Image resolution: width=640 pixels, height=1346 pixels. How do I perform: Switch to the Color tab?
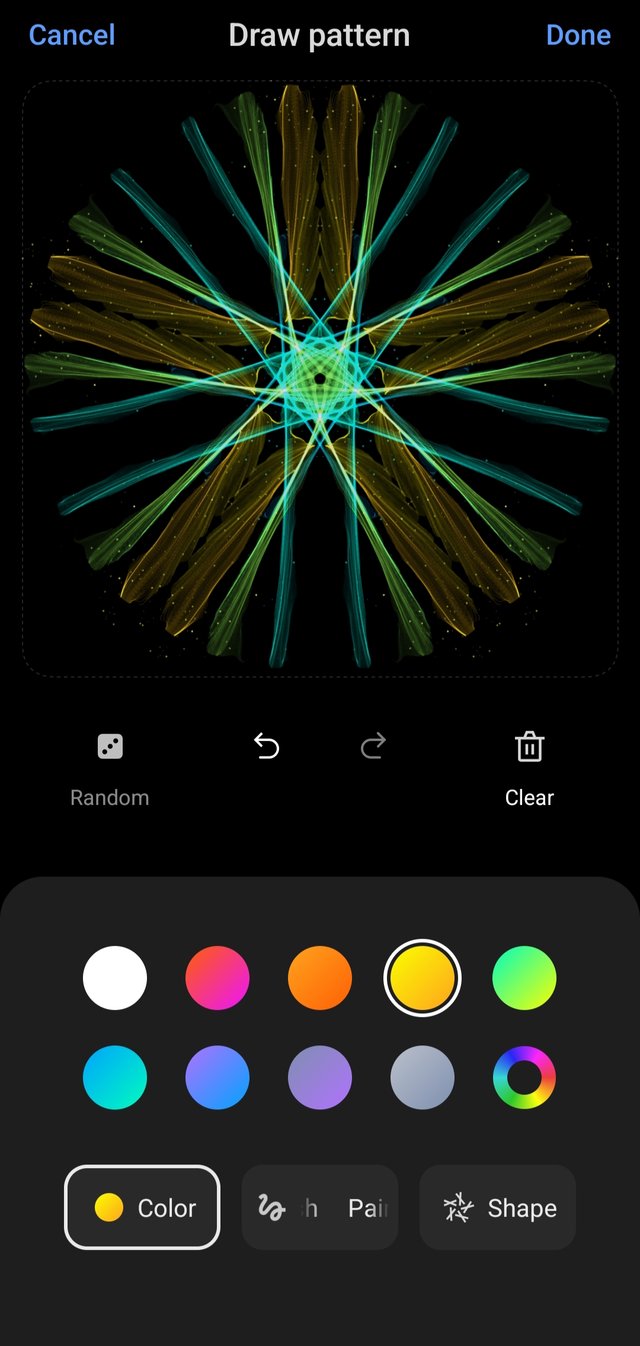coord(142,1208)
